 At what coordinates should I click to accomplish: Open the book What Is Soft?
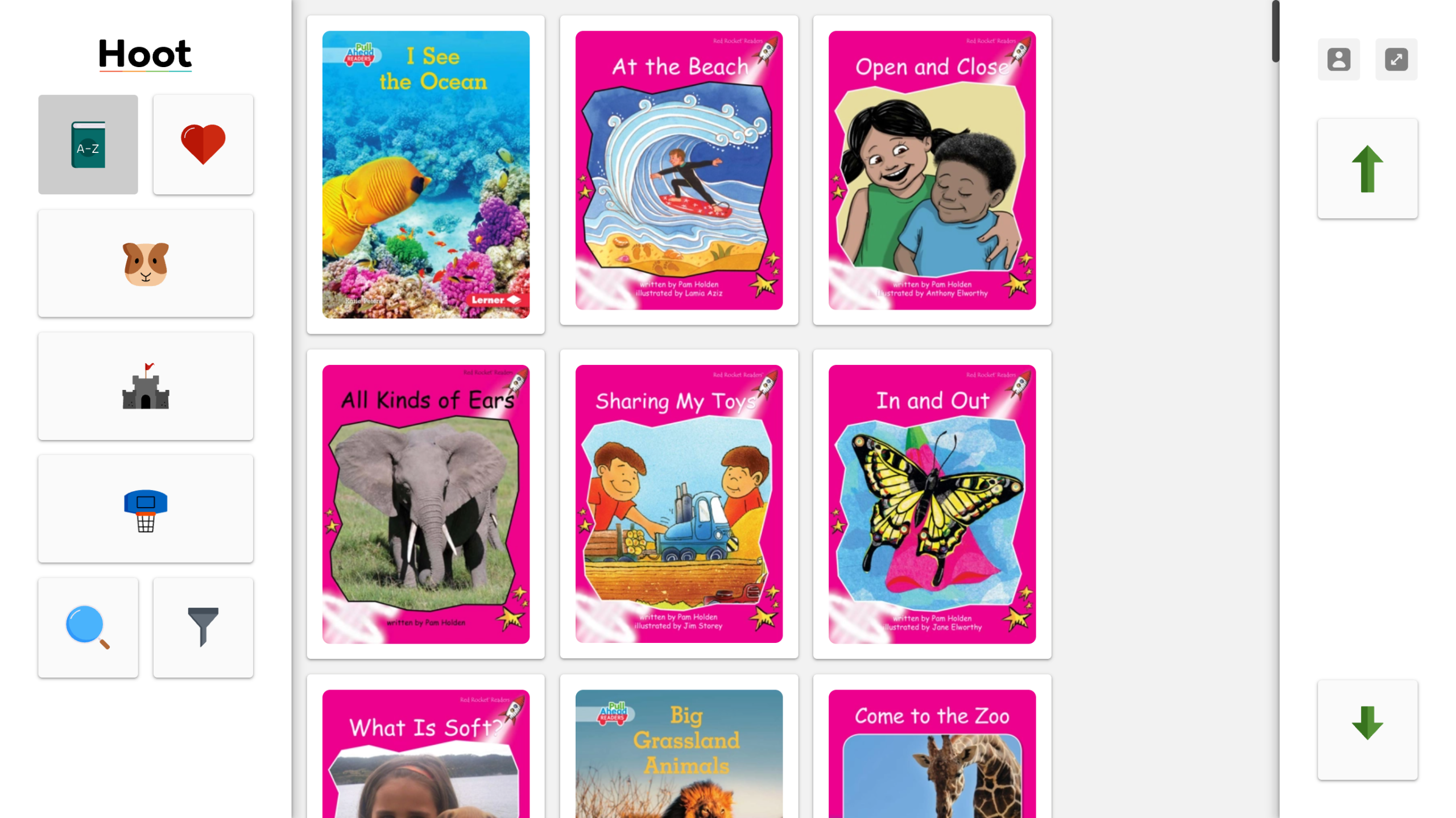click(x=425, y=753)
